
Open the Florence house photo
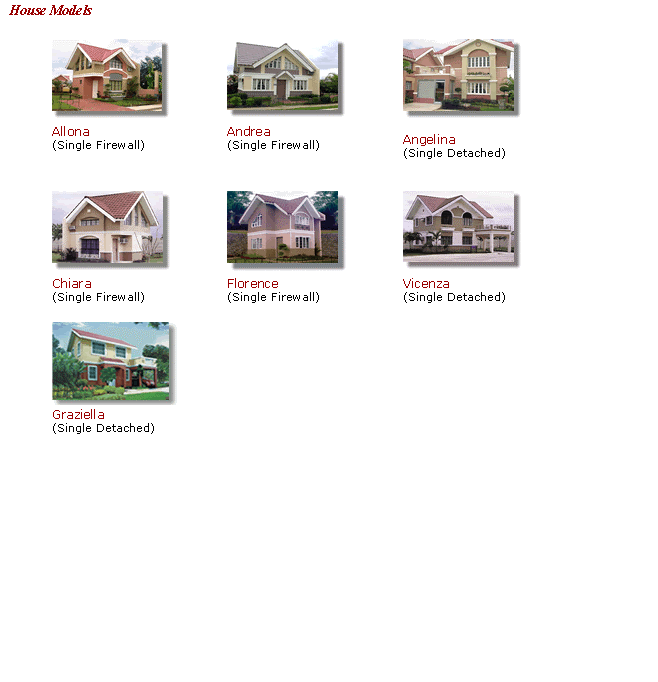coord(283,228)
